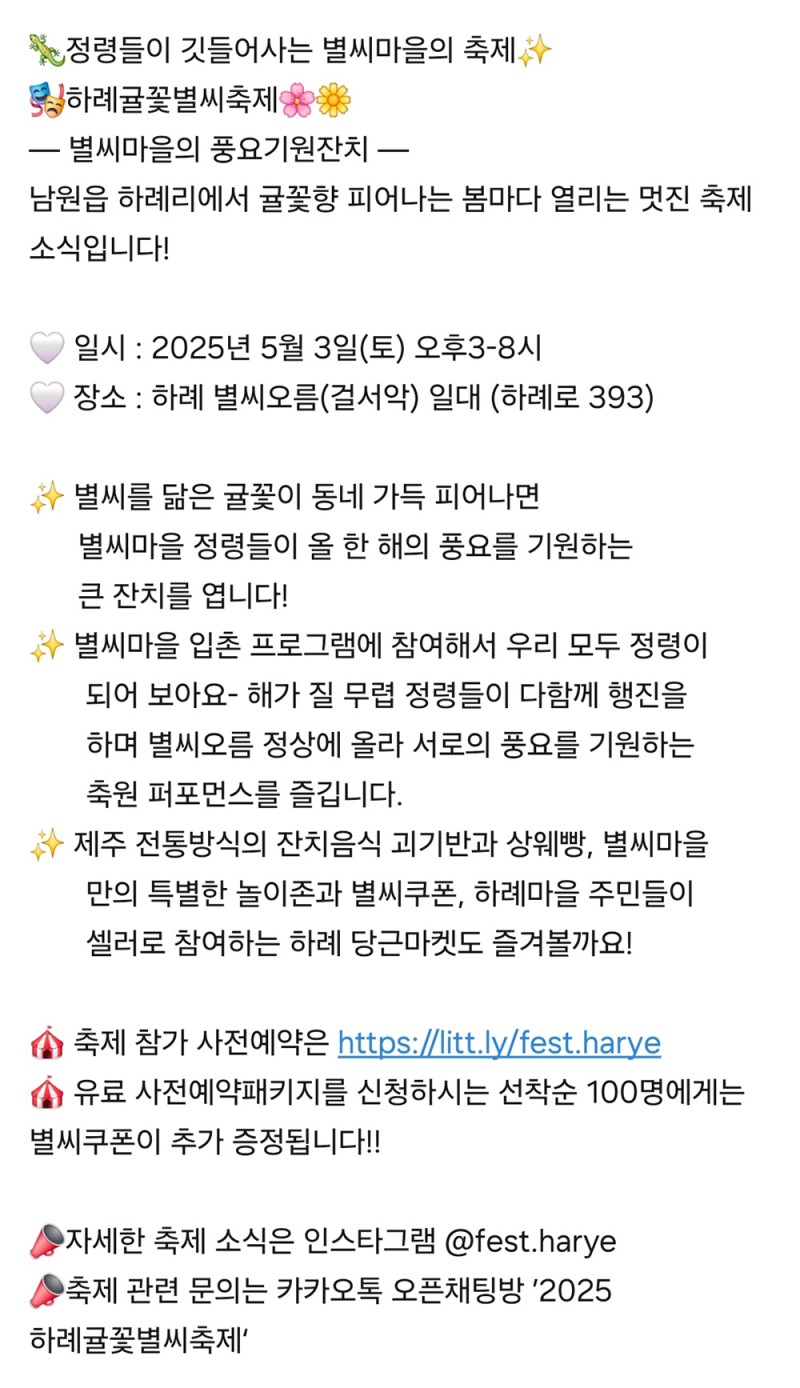Image resolution: width=800 pixels, height=1388 pixels.
Task: Open the litt.ly/fest.harye reservation link
Action: point(499,1043)
